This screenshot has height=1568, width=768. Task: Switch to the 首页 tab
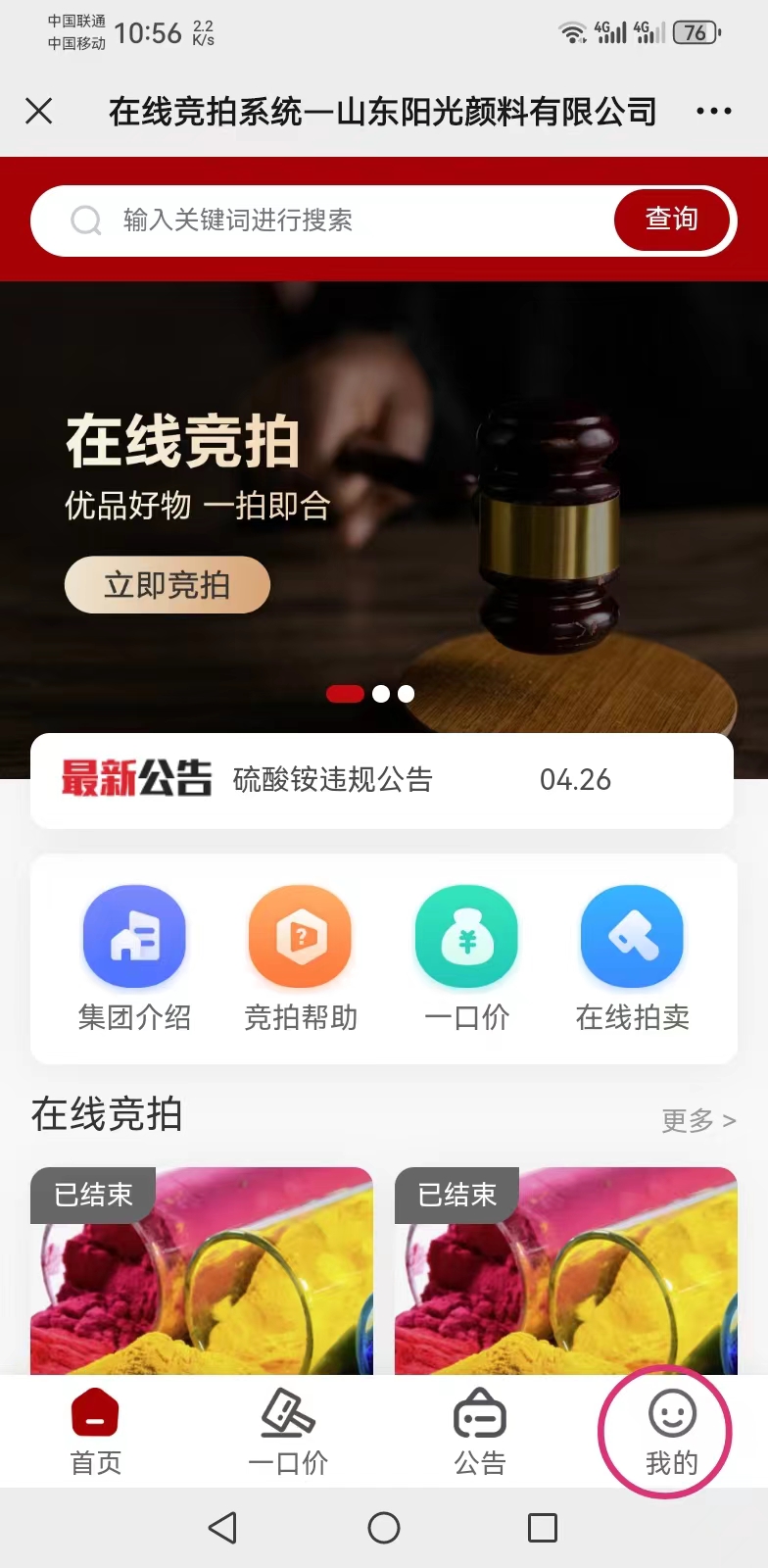[x=95, y=1433]
